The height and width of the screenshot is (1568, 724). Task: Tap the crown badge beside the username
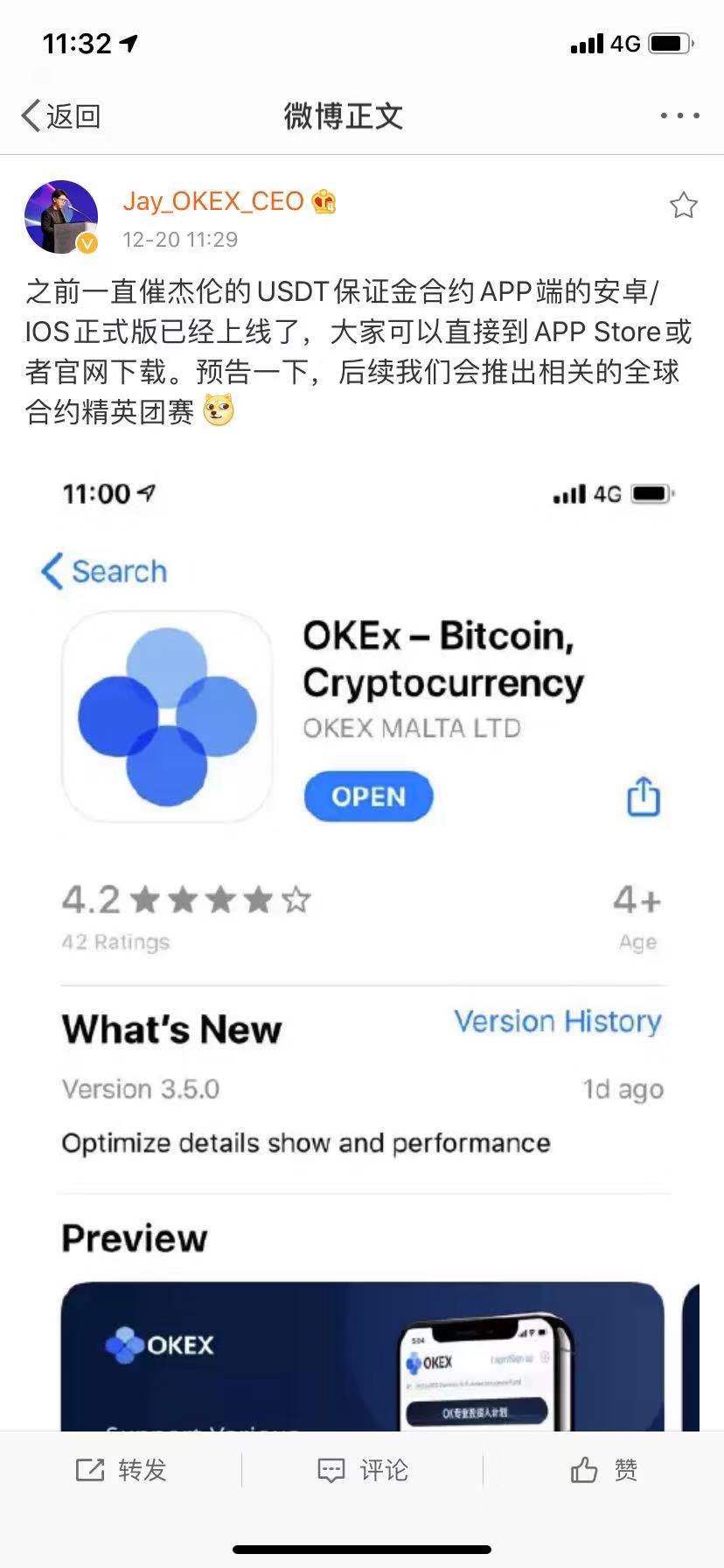324,201
